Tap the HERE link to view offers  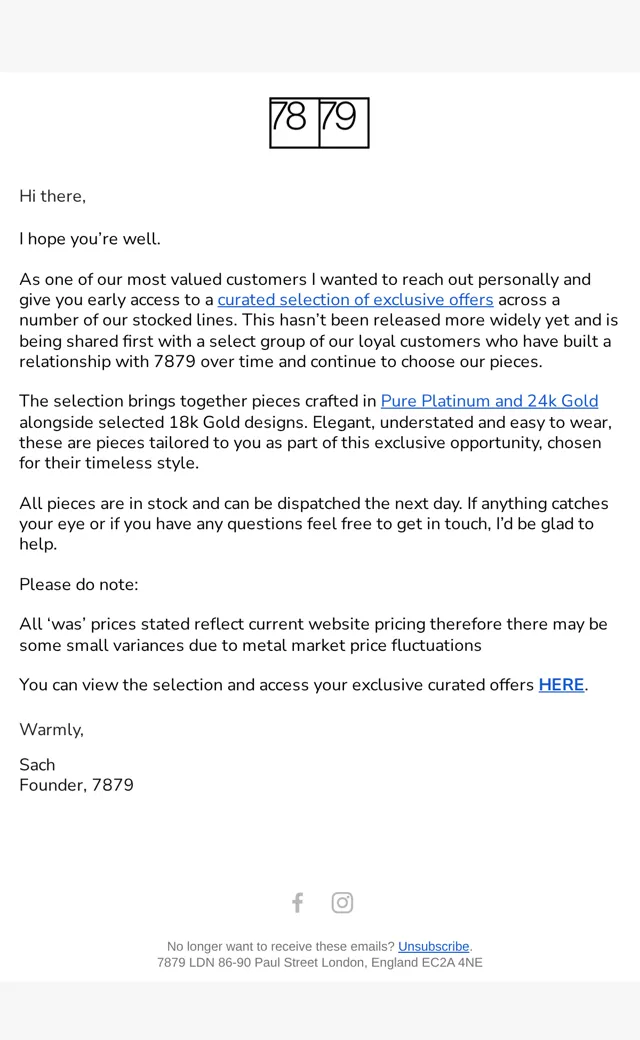click(561, 685)
